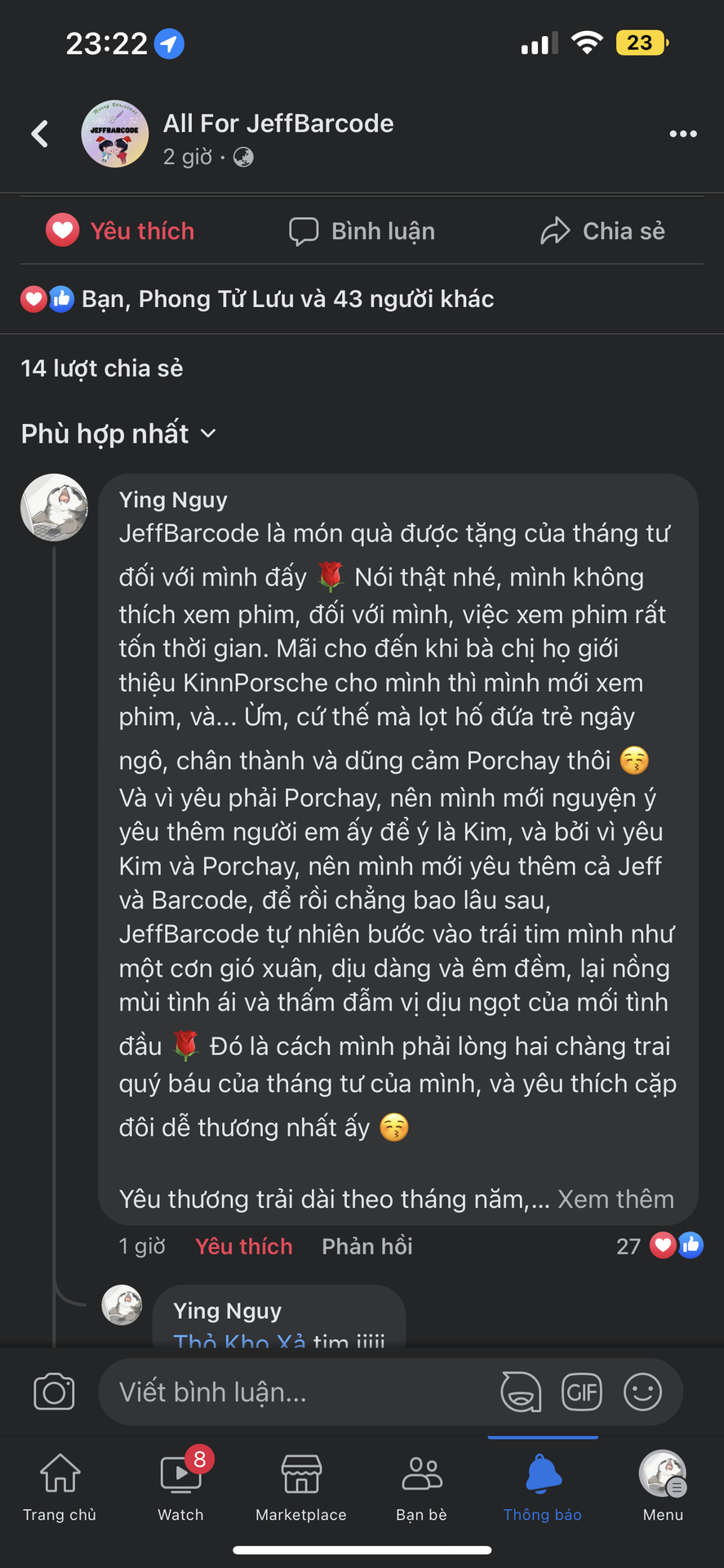This screenshot has height=1568, width=724.
Task: Switch to the Marketplace tab
Action: (x=301, y=1486)
